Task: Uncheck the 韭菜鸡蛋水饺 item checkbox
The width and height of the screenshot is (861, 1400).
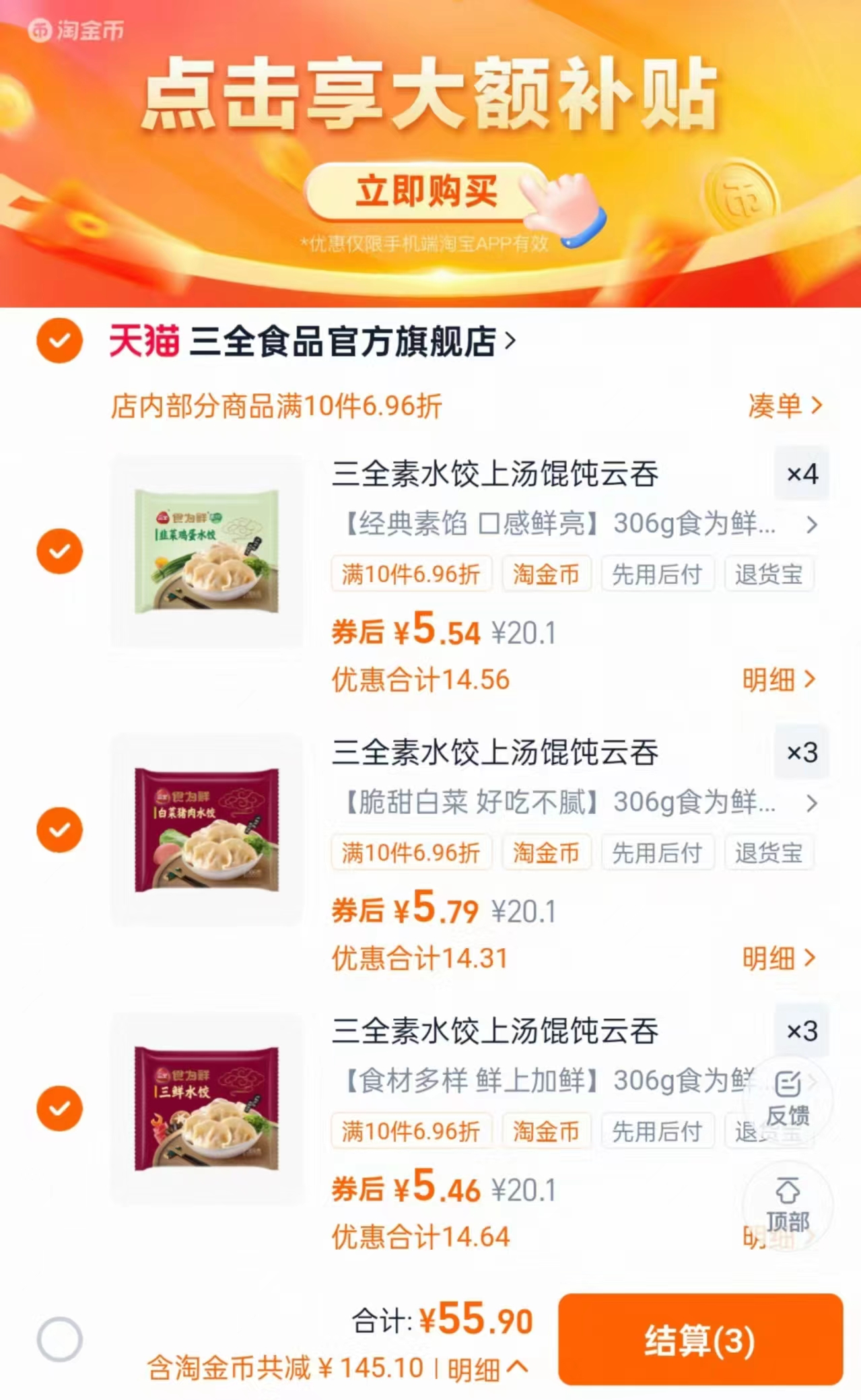Action: click(59, 551)
